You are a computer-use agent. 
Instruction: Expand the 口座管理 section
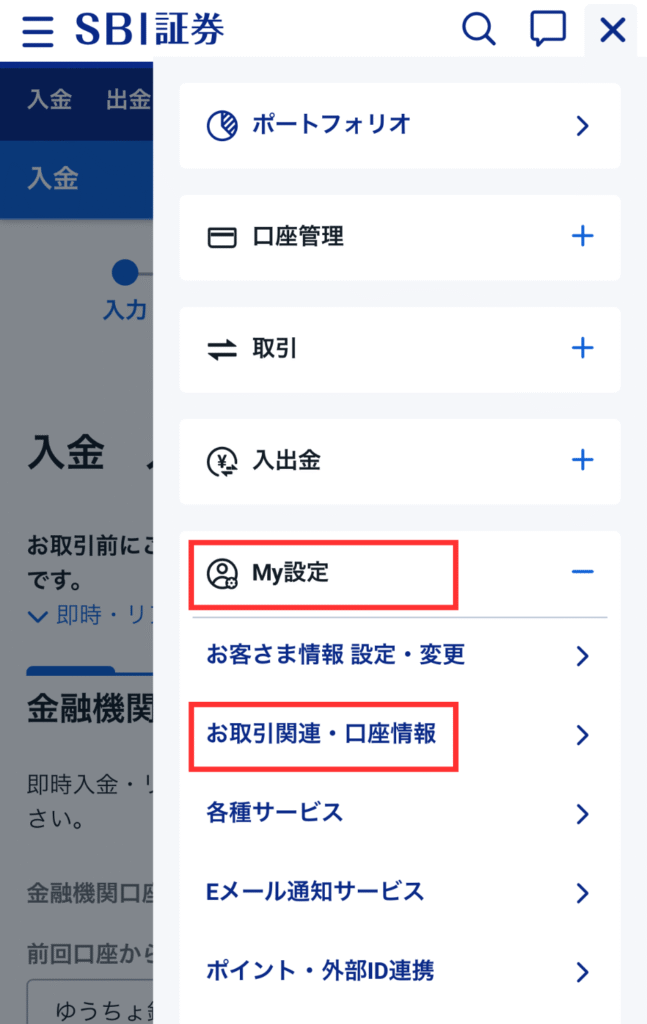coord(581,237)
